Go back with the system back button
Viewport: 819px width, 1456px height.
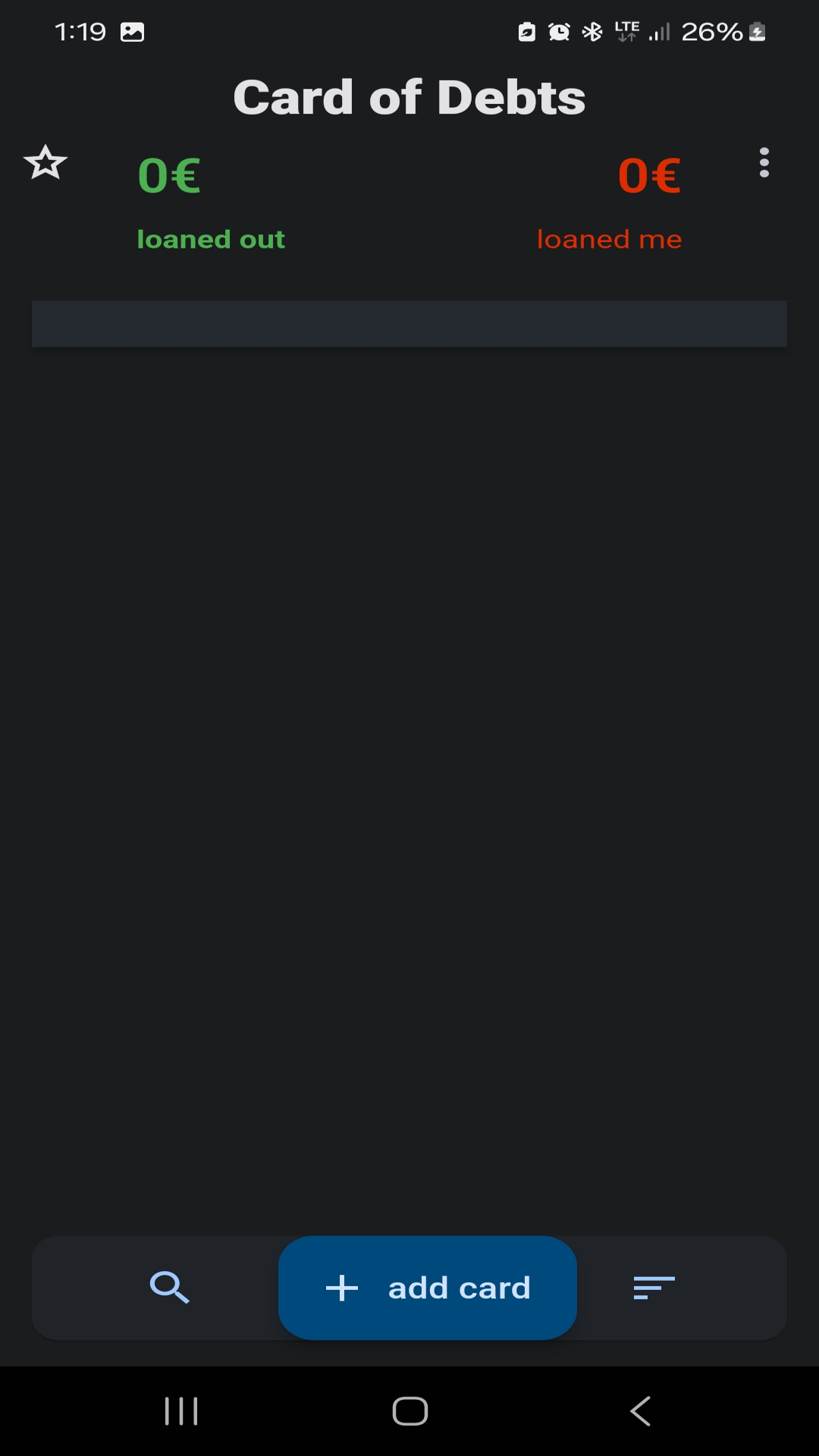(x=641, y=1411)
